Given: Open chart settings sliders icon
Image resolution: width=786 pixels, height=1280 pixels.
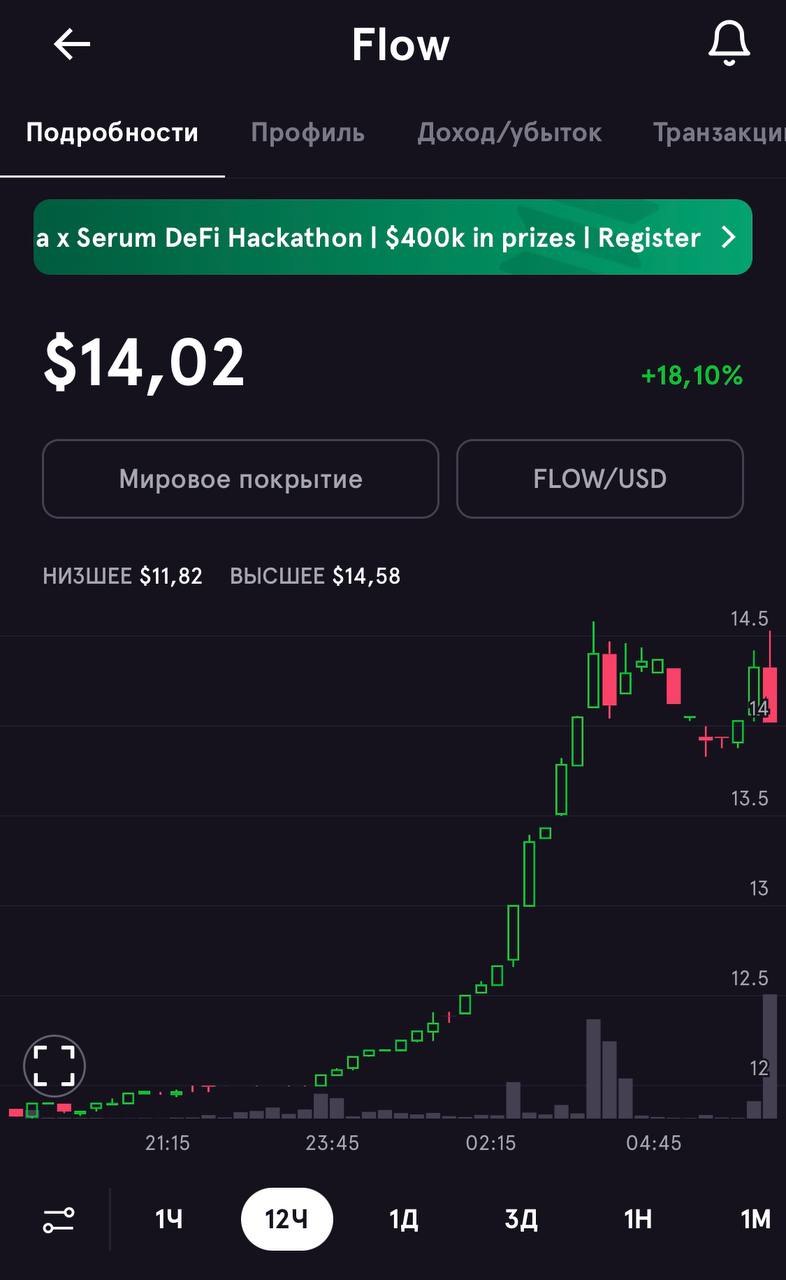Looking at the screenshot, I should coord(58,1220).
